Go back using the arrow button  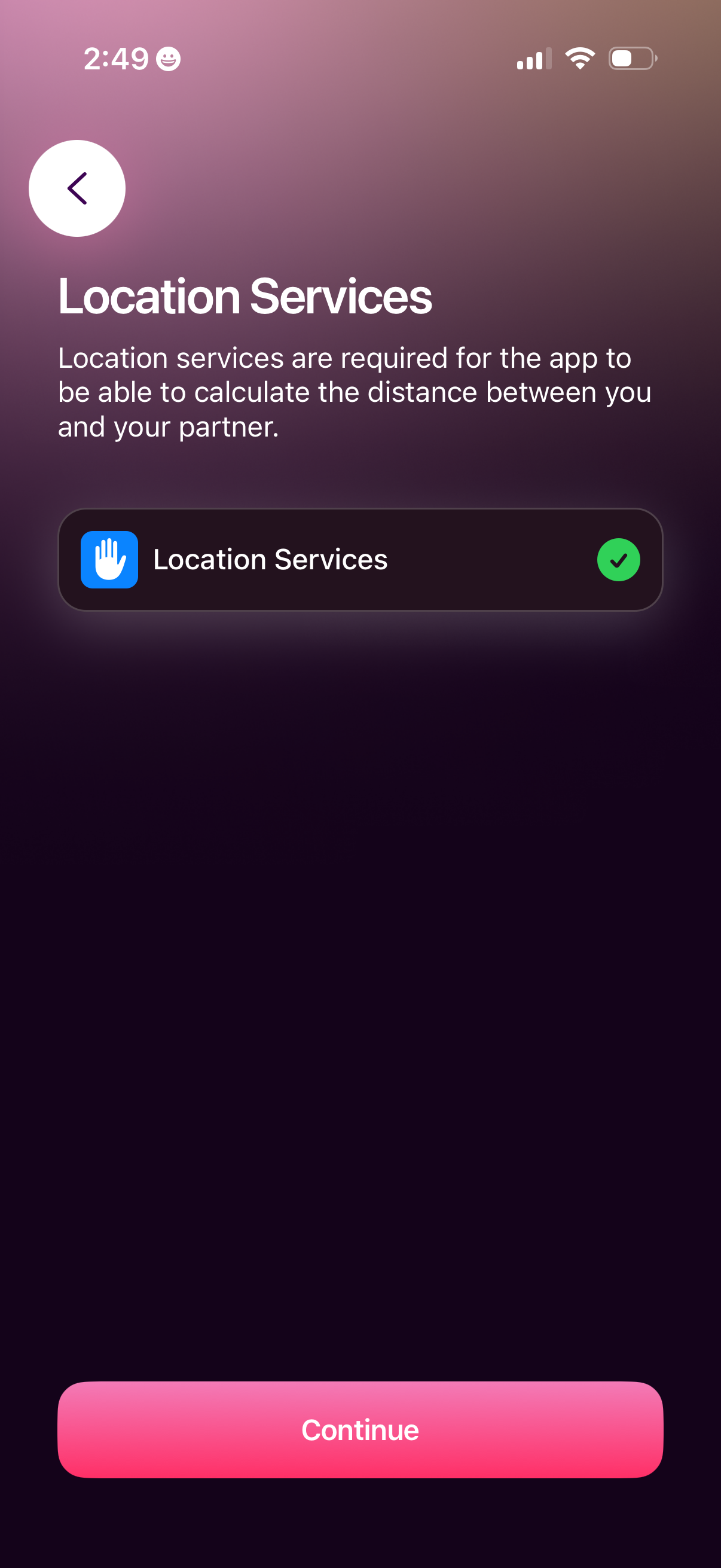tap(77, 188)
